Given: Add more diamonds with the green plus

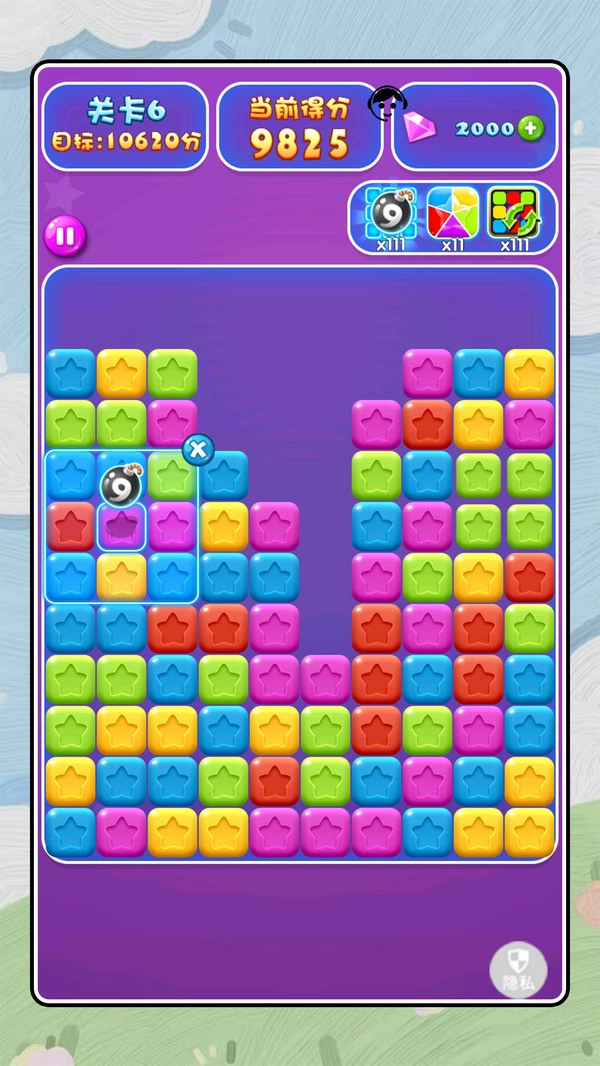Looking at the screenshot, I should coord(531,128).
